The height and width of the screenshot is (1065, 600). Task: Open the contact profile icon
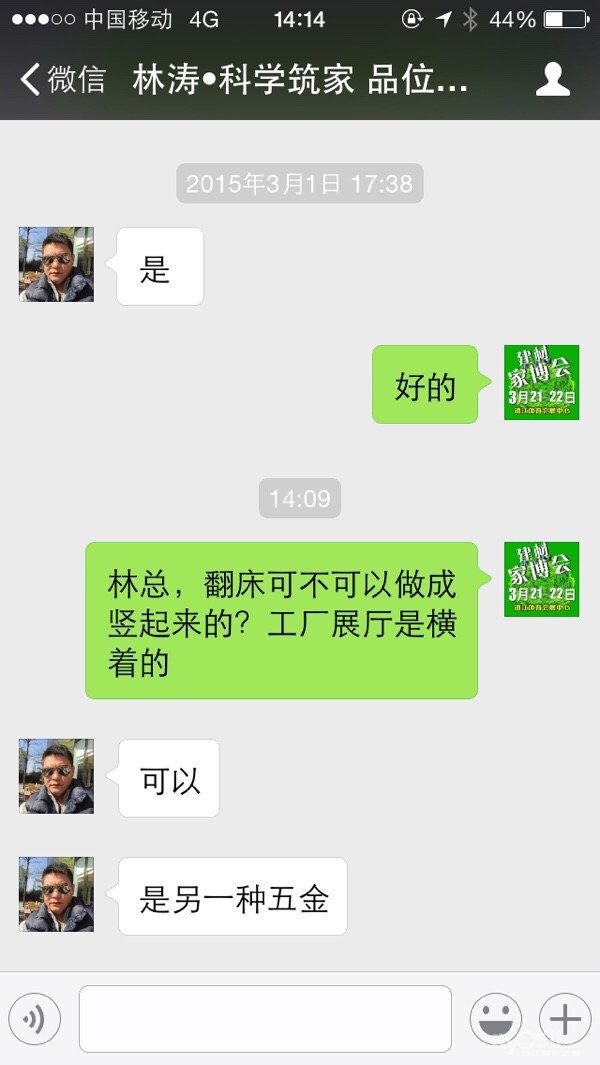coord(552,80)
